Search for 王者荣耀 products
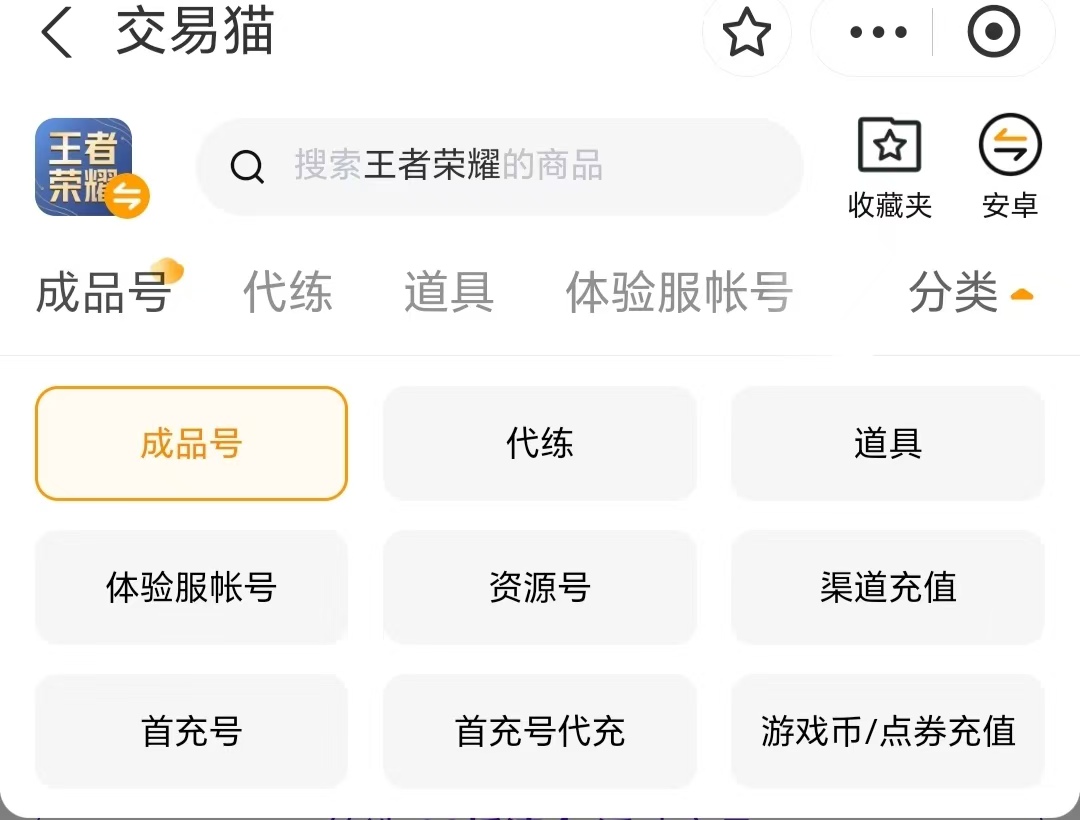 pos(500,166)
